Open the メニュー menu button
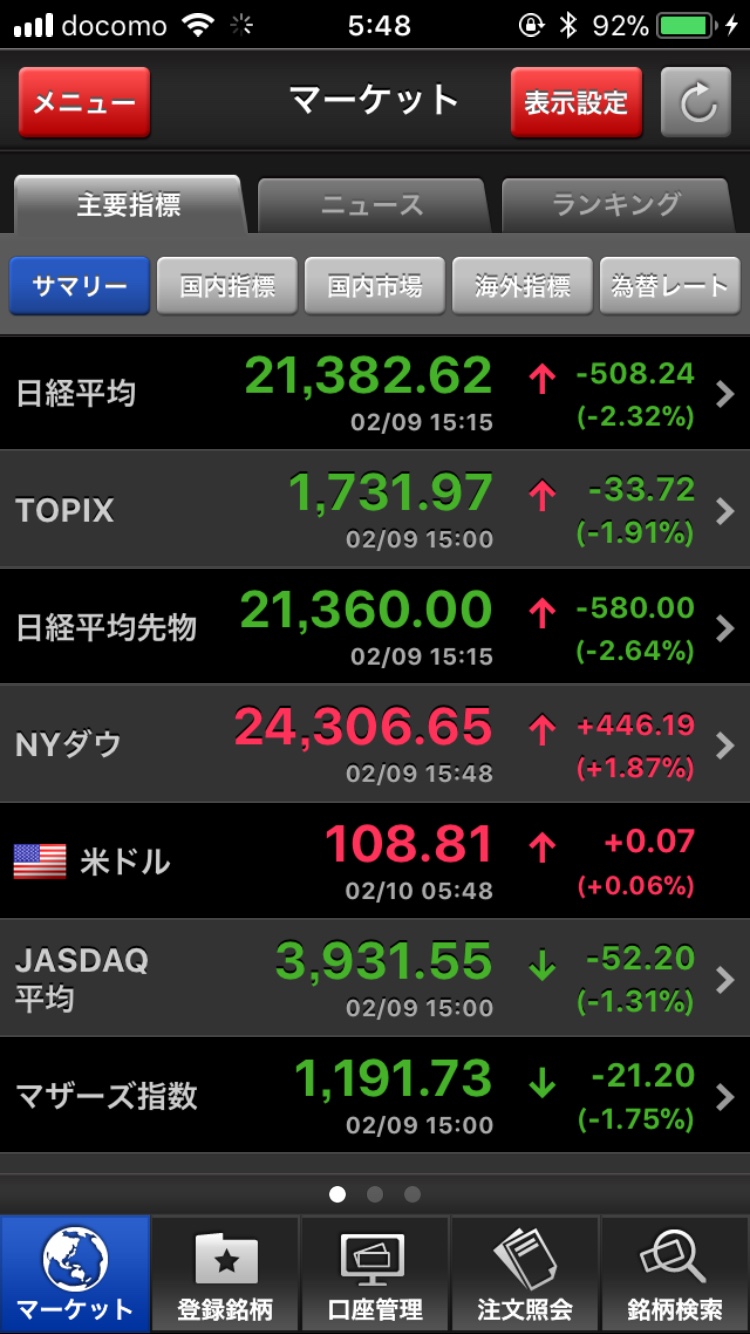 (x=84, y=102)
